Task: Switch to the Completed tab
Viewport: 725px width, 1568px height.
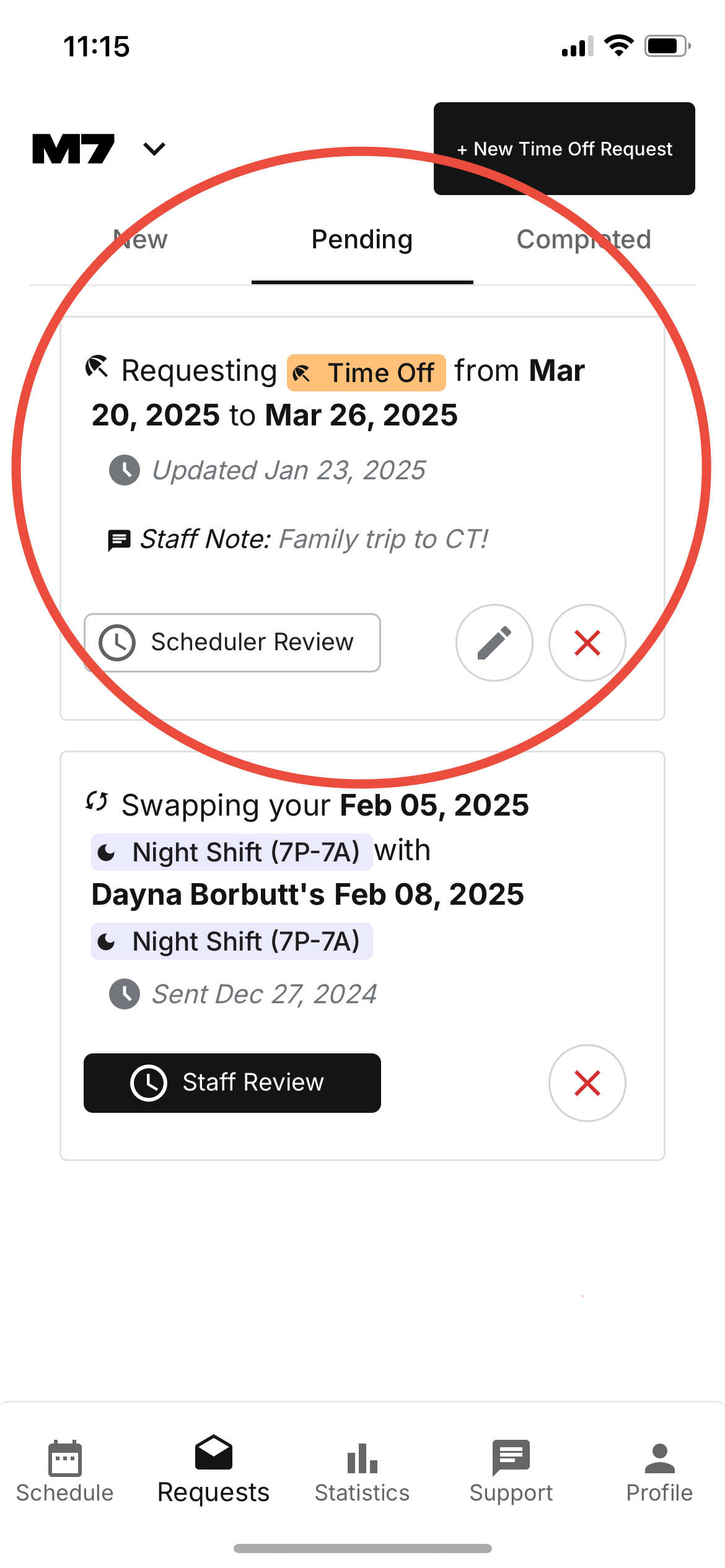Action: click(x=584, y=240)
